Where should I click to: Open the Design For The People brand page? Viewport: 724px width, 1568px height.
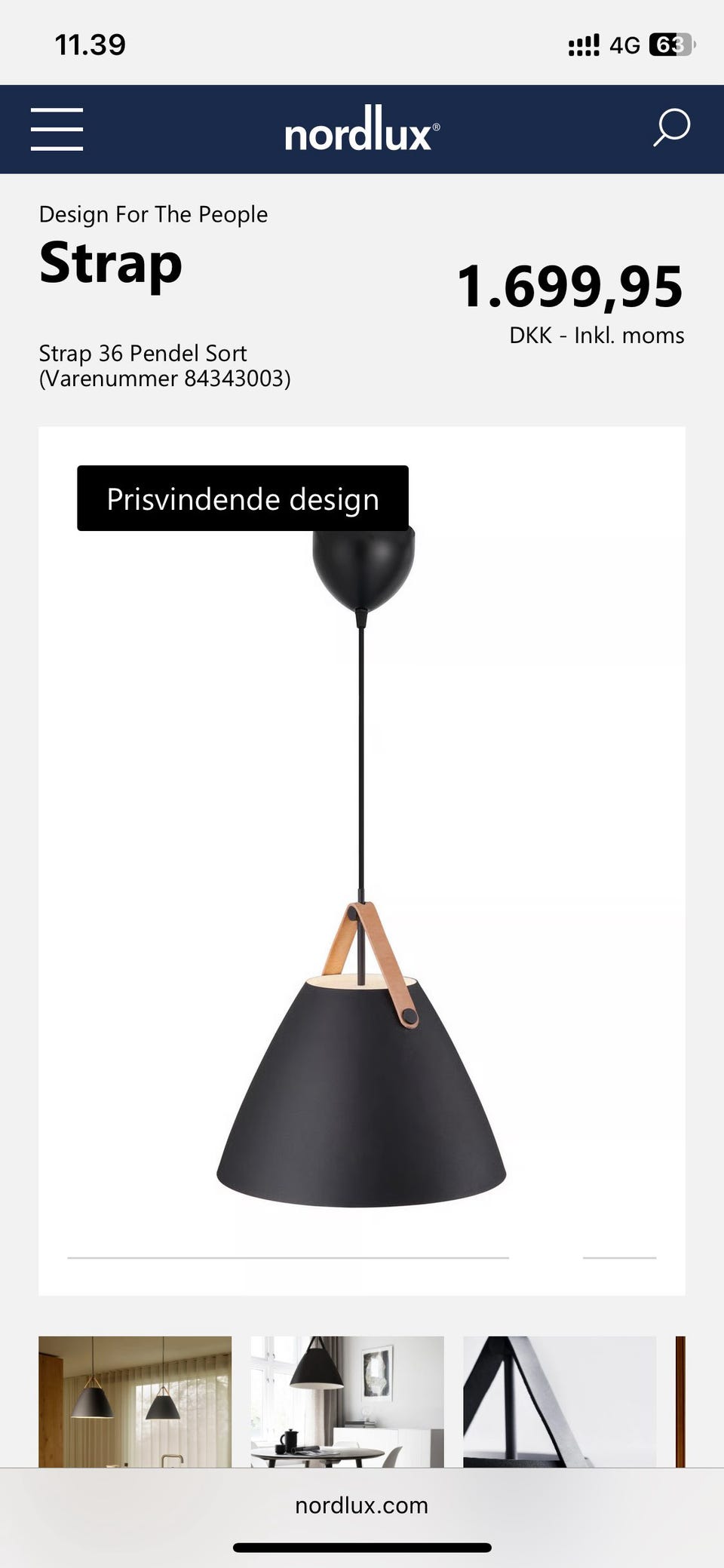coord(153,215)
